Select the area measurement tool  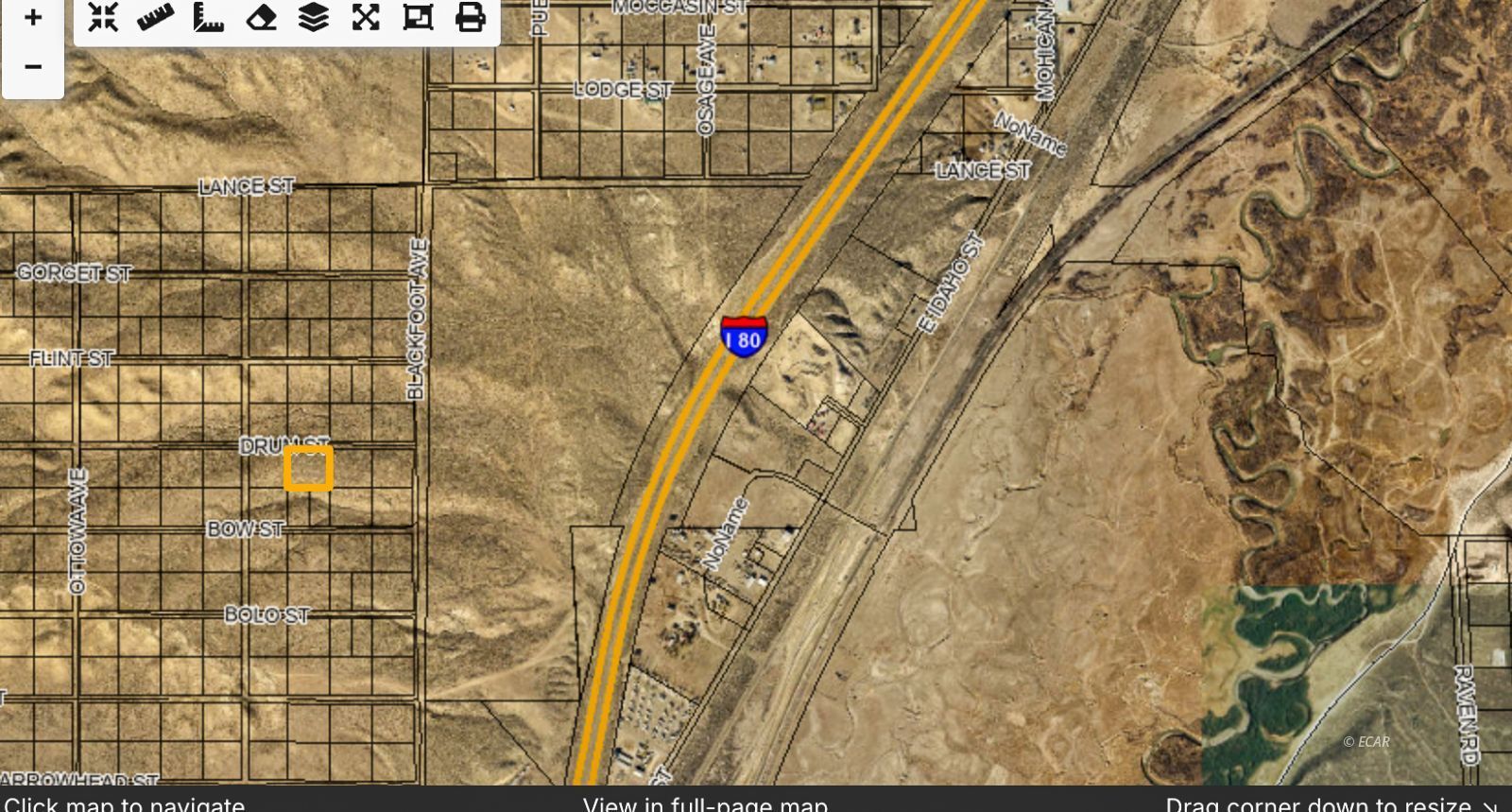[x=208, y=17]
